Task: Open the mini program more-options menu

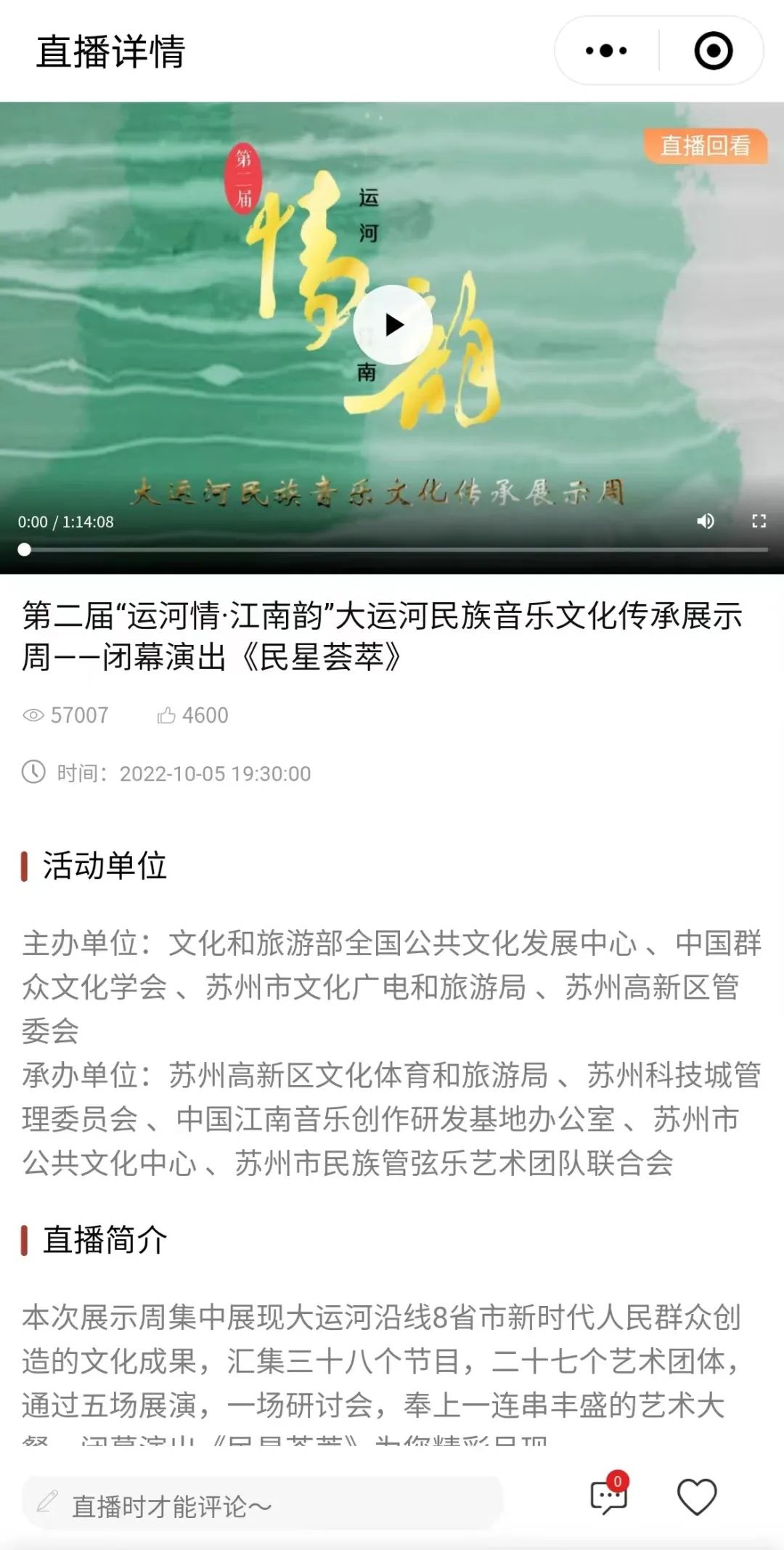Action: tap(606, 51)
